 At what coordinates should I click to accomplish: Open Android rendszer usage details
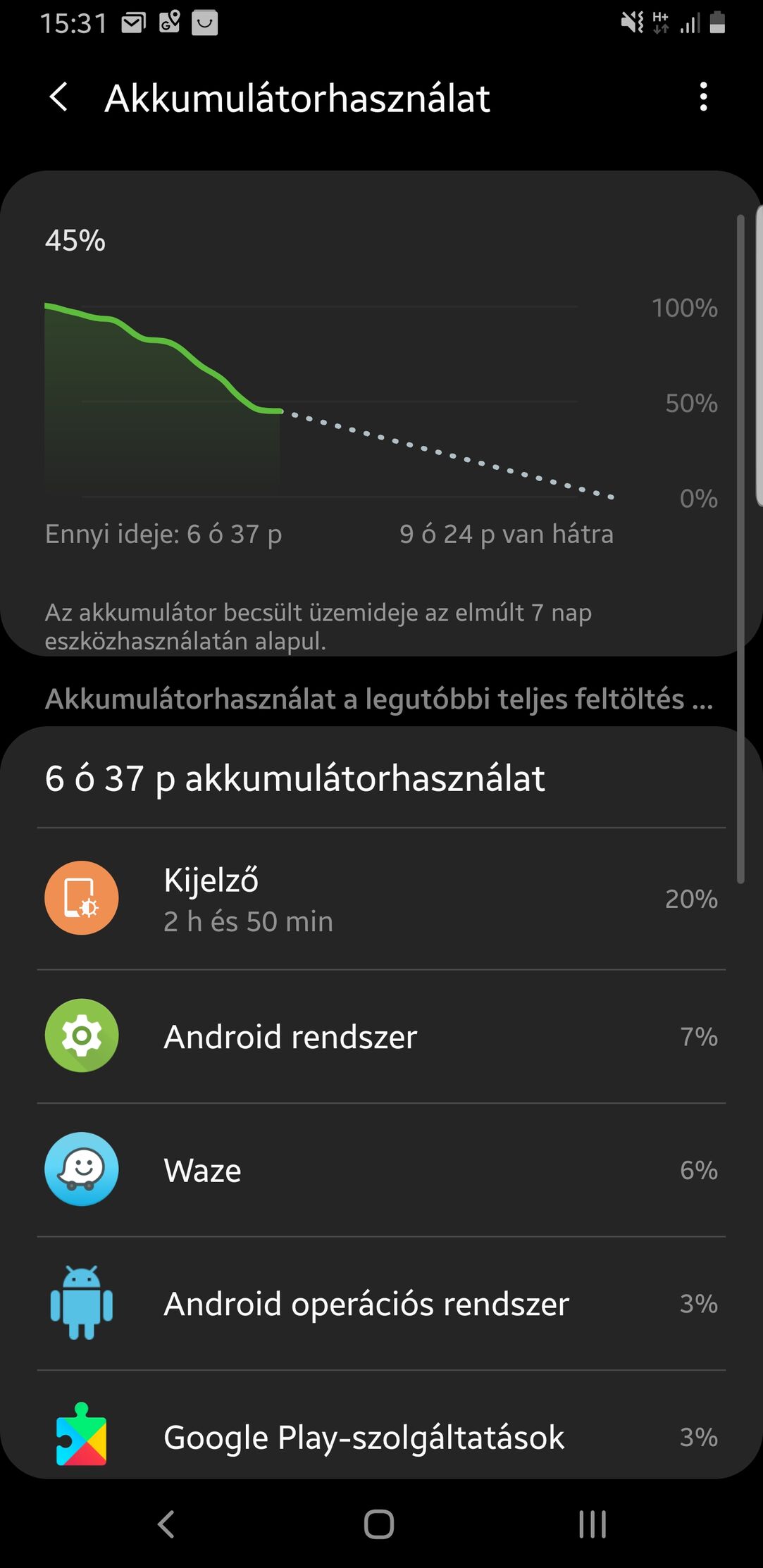click(381, 1036)
